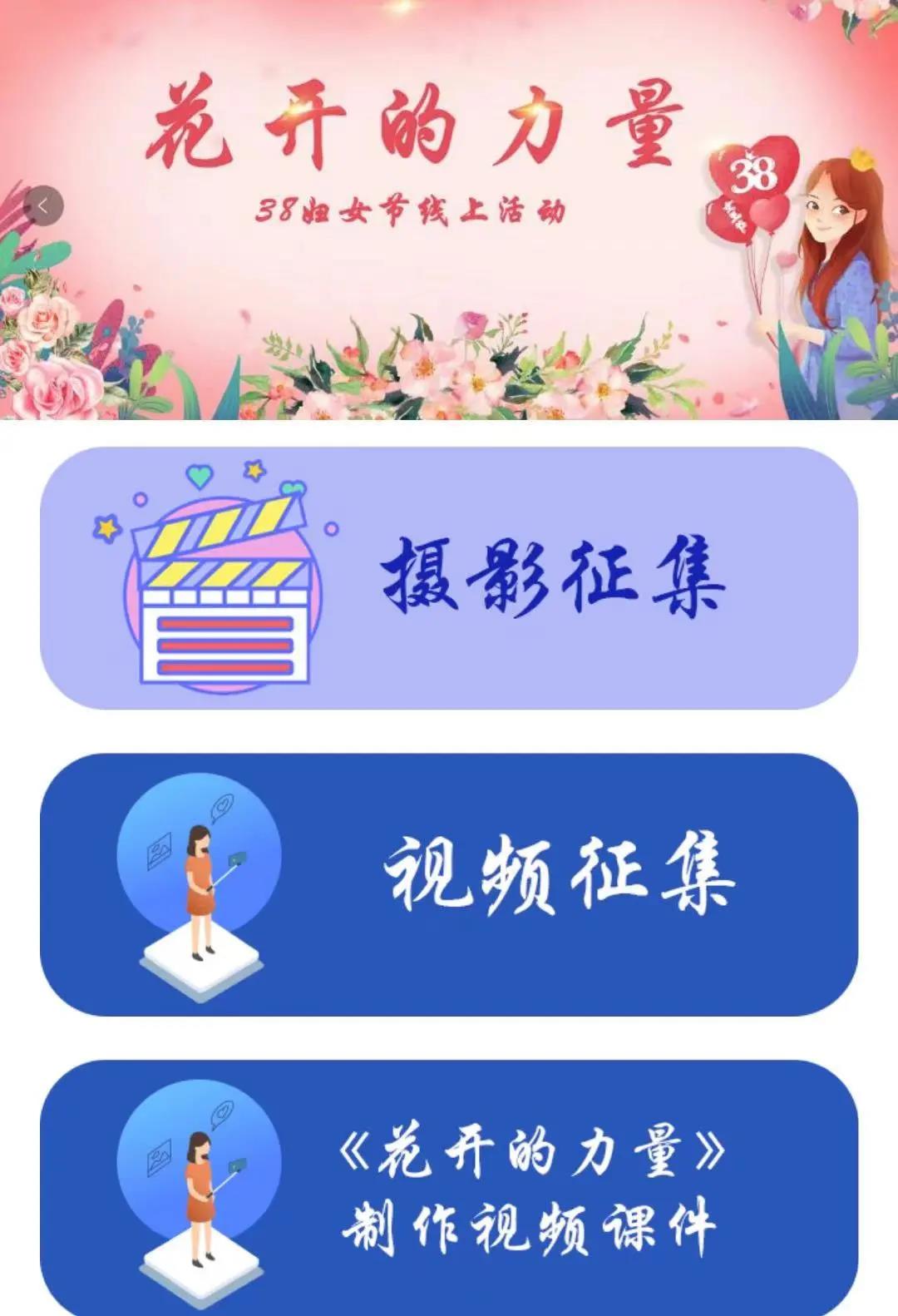Open the 摄影征集 photo submission card
Viewport: 898px width, 1316px height.
tap(449, 578)
